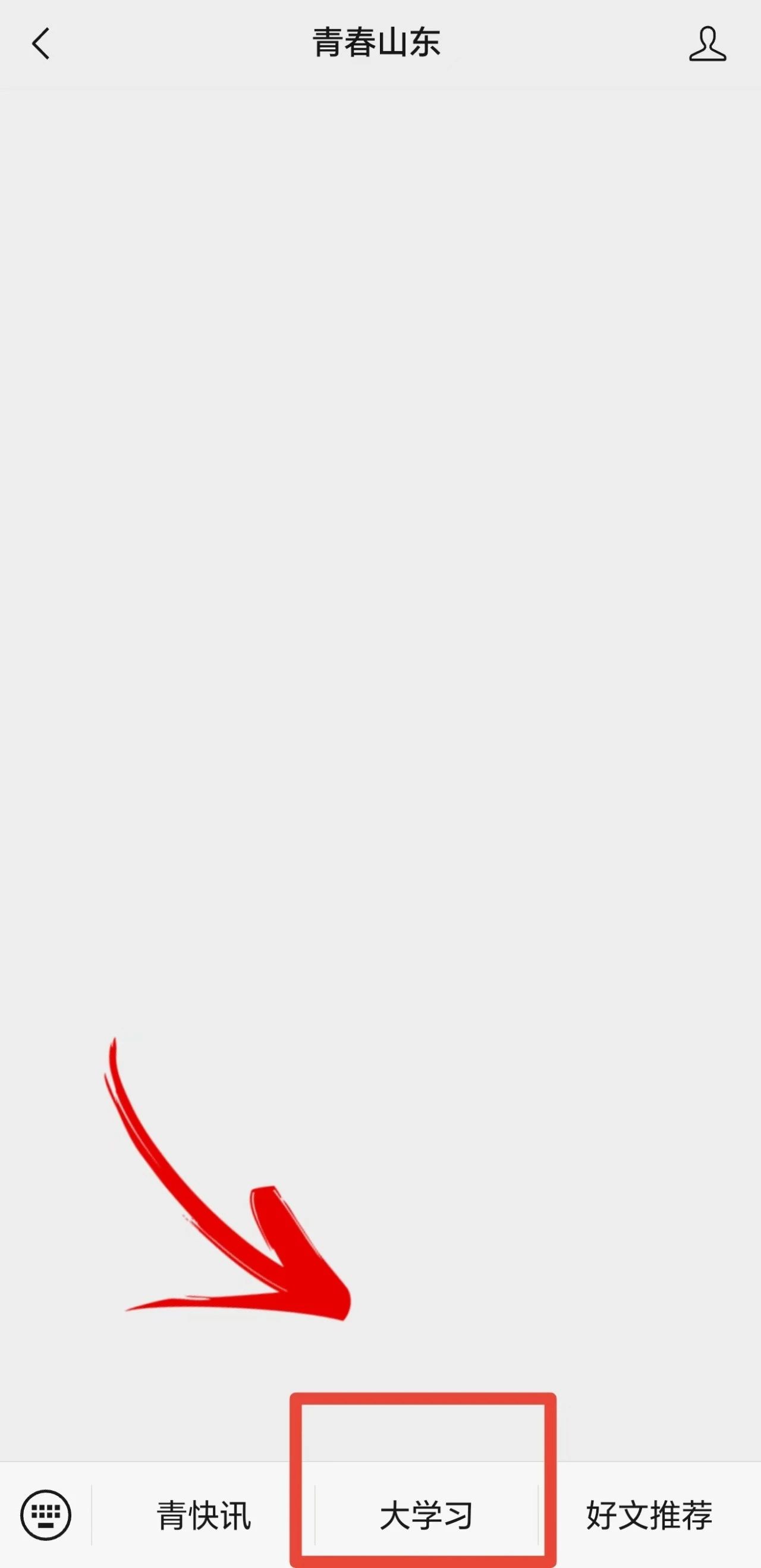The width and height of the screenshot is (761, 1568).
Task: Go back from 青春山东
Action: click(41, 44)
